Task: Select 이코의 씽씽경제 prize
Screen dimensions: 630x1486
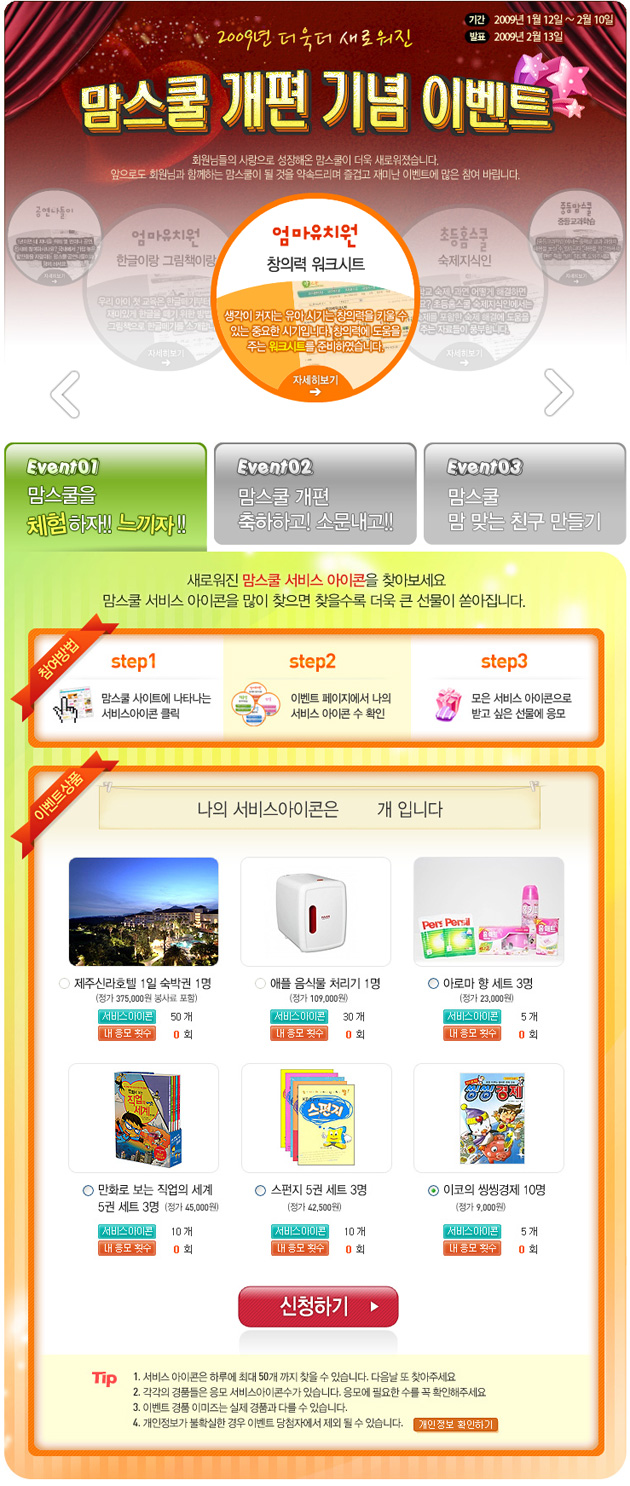Action: tap(433, 1190)
